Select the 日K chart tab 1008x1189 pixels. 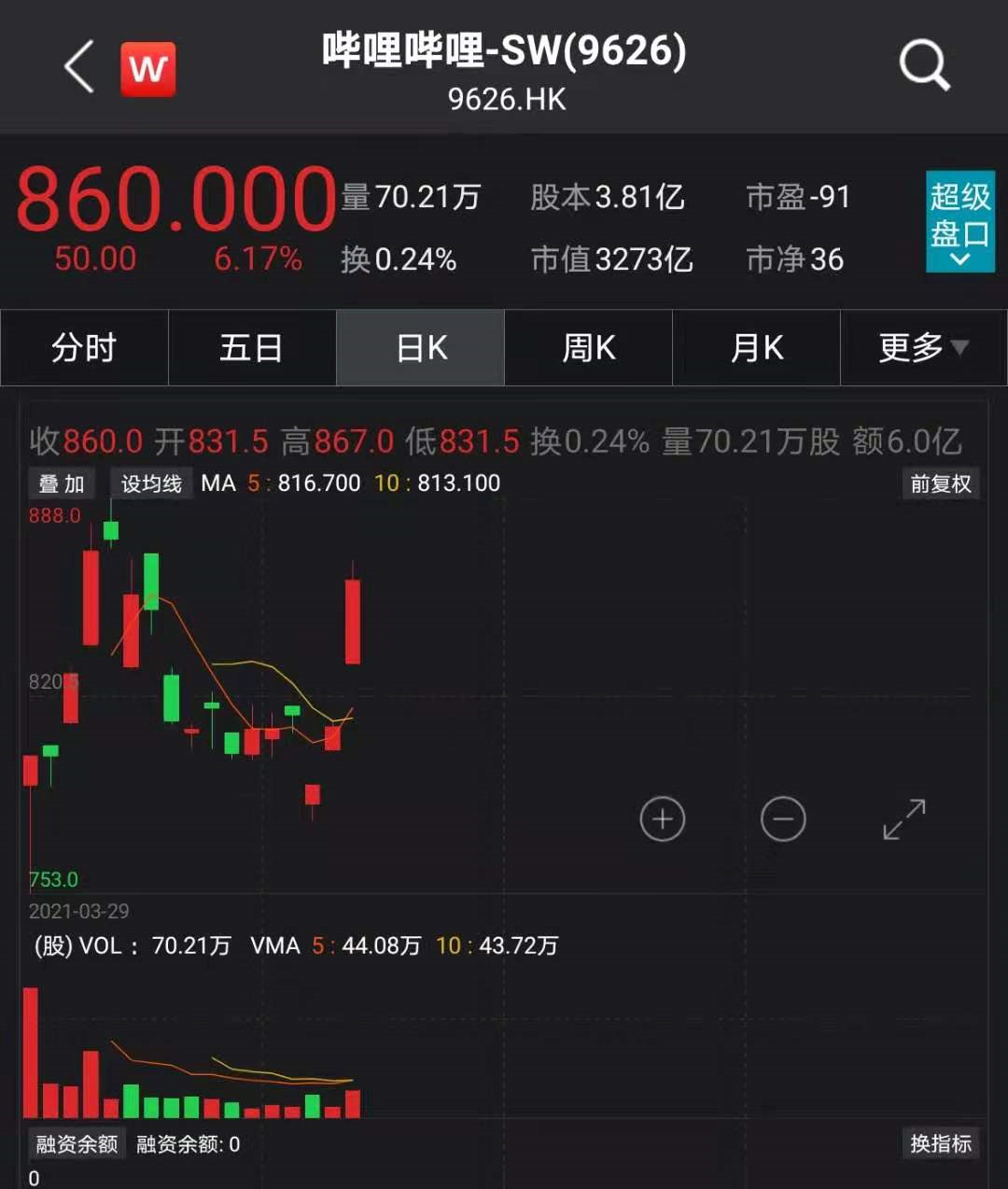tap(421, 348)
